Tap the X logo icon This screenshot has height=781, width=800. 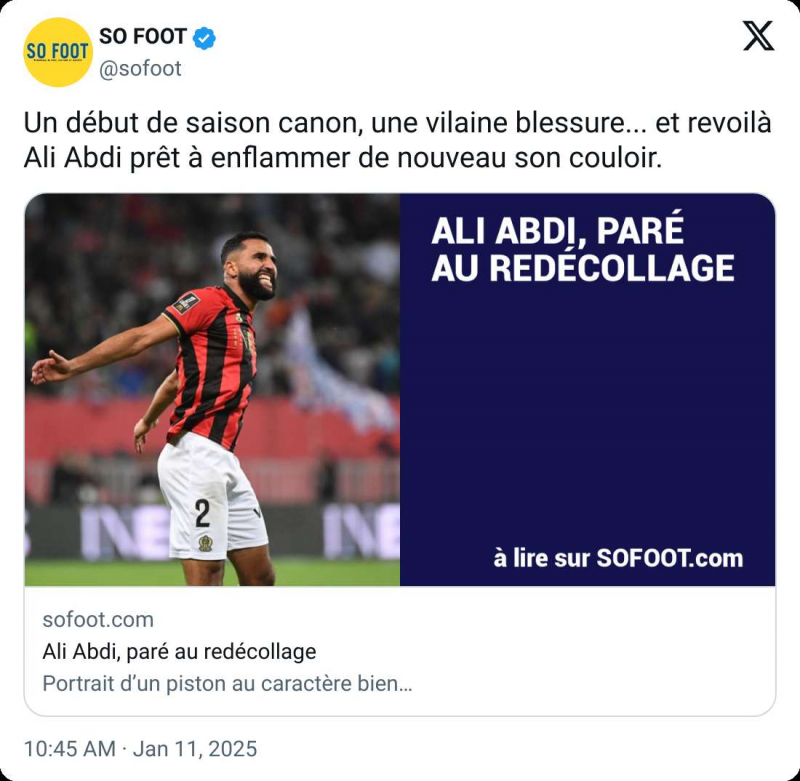(758, 36)
